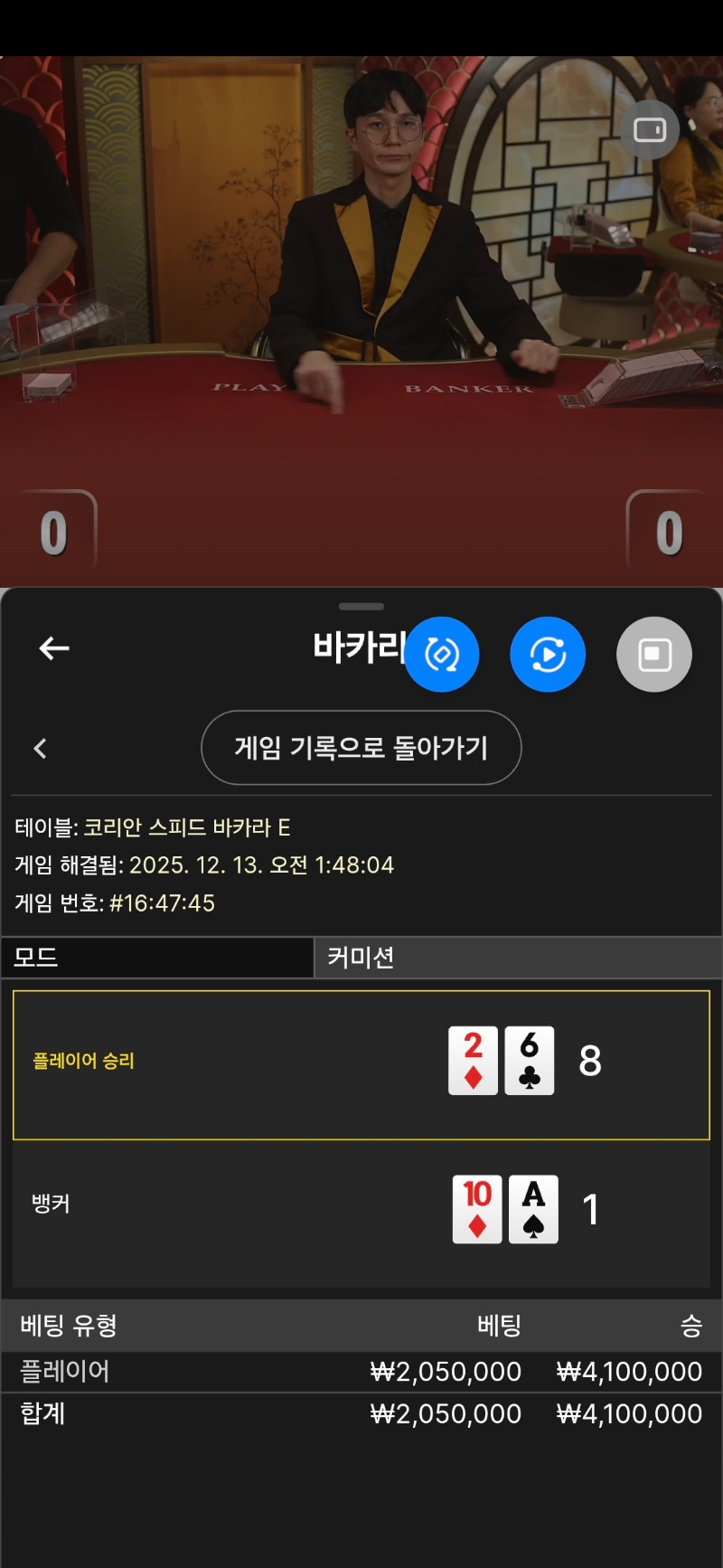Tap the previous game chevron

click(40, 749)
